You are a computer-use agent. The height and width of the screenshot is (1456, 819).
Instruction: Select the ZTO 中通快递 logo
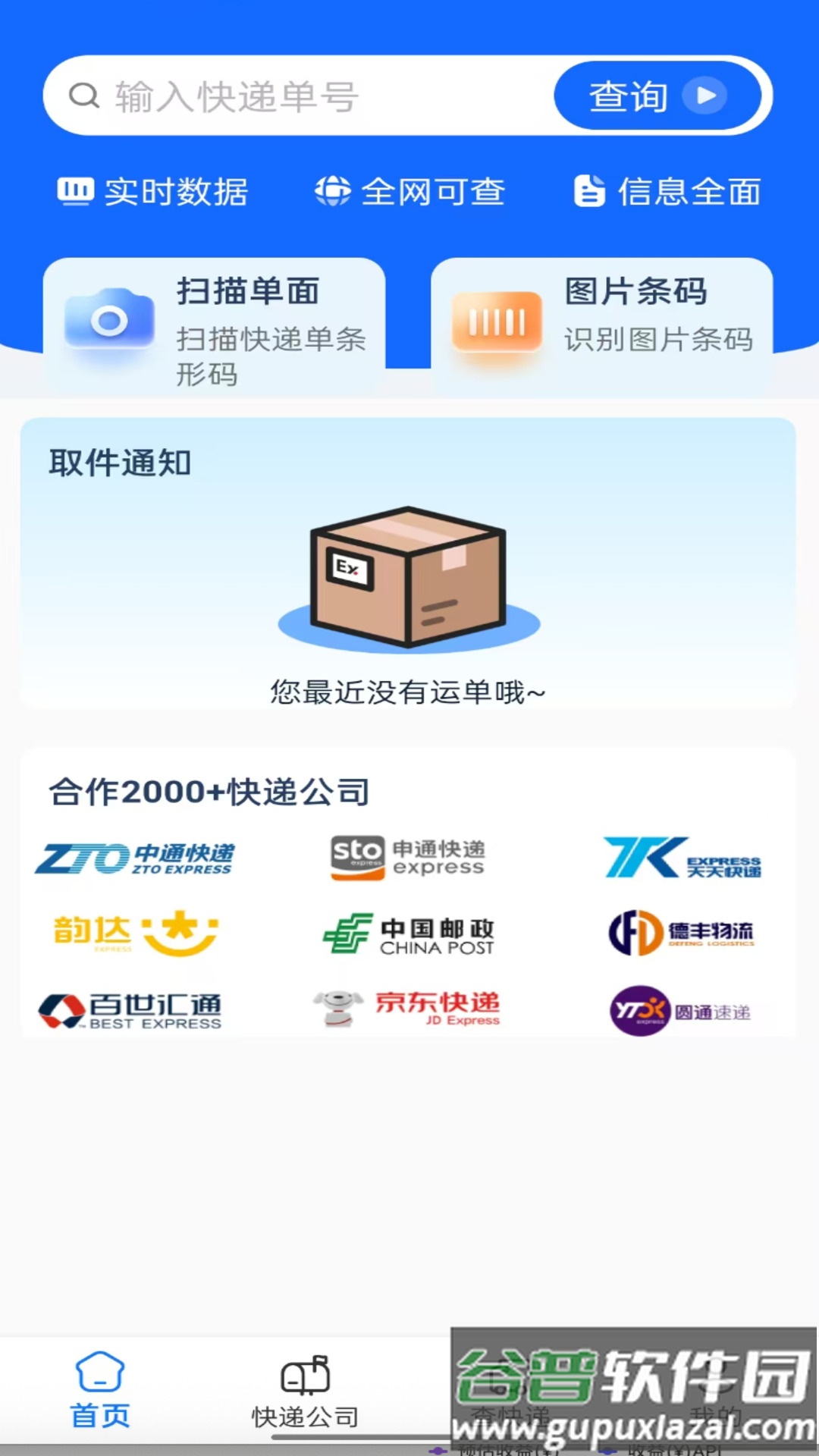[x=136, y=858]
